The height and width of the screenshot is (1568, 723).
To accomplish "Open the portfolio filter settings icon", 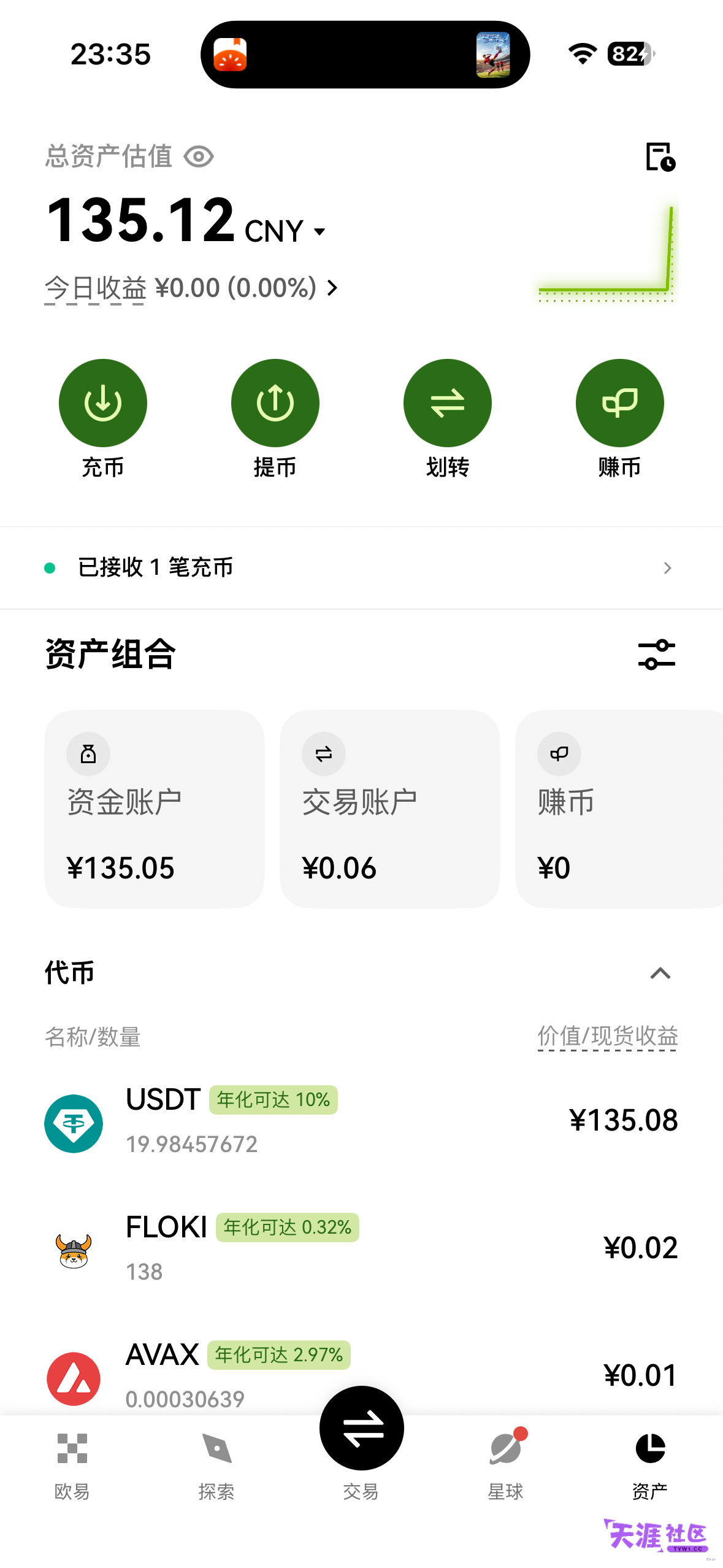I will coord(656,655).
